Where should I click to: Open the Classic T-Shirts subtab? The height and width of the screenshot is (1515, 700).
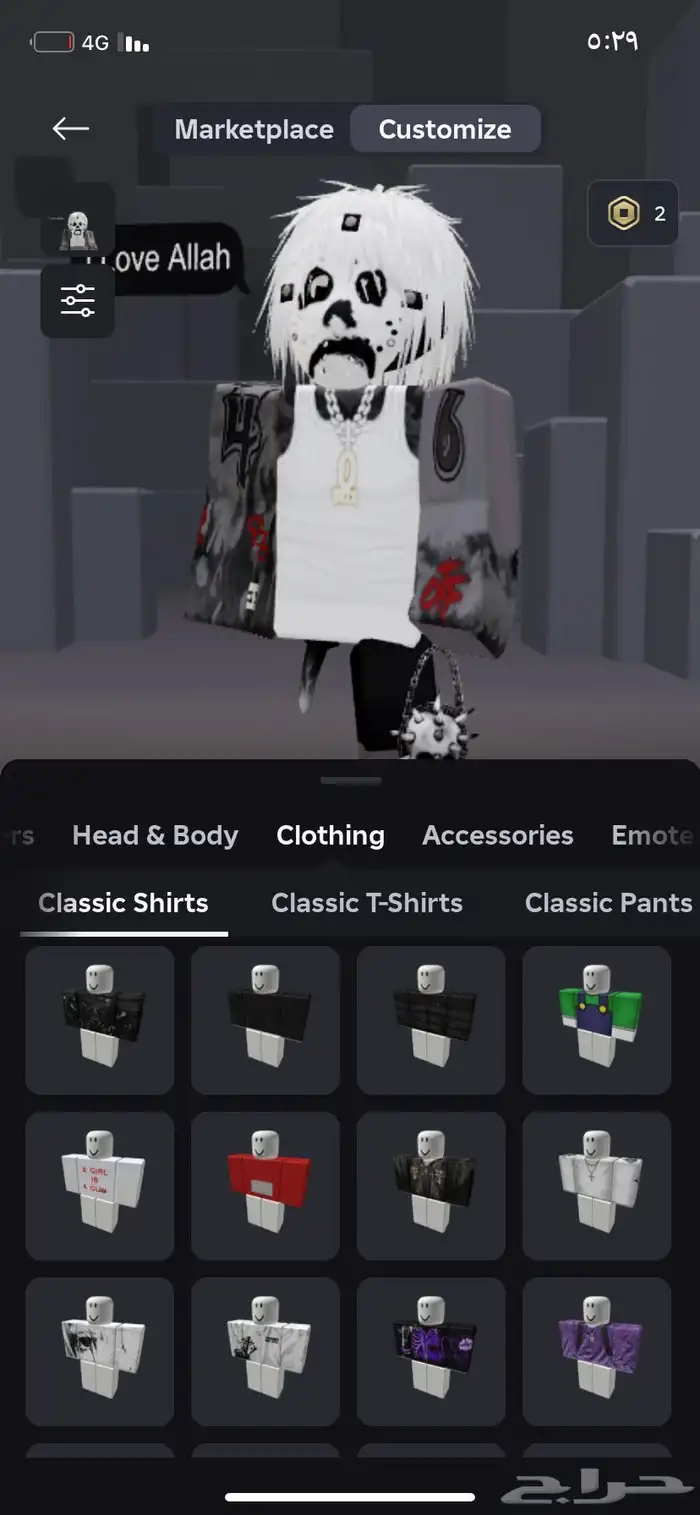pyautogui.click(x=367, y=903)
